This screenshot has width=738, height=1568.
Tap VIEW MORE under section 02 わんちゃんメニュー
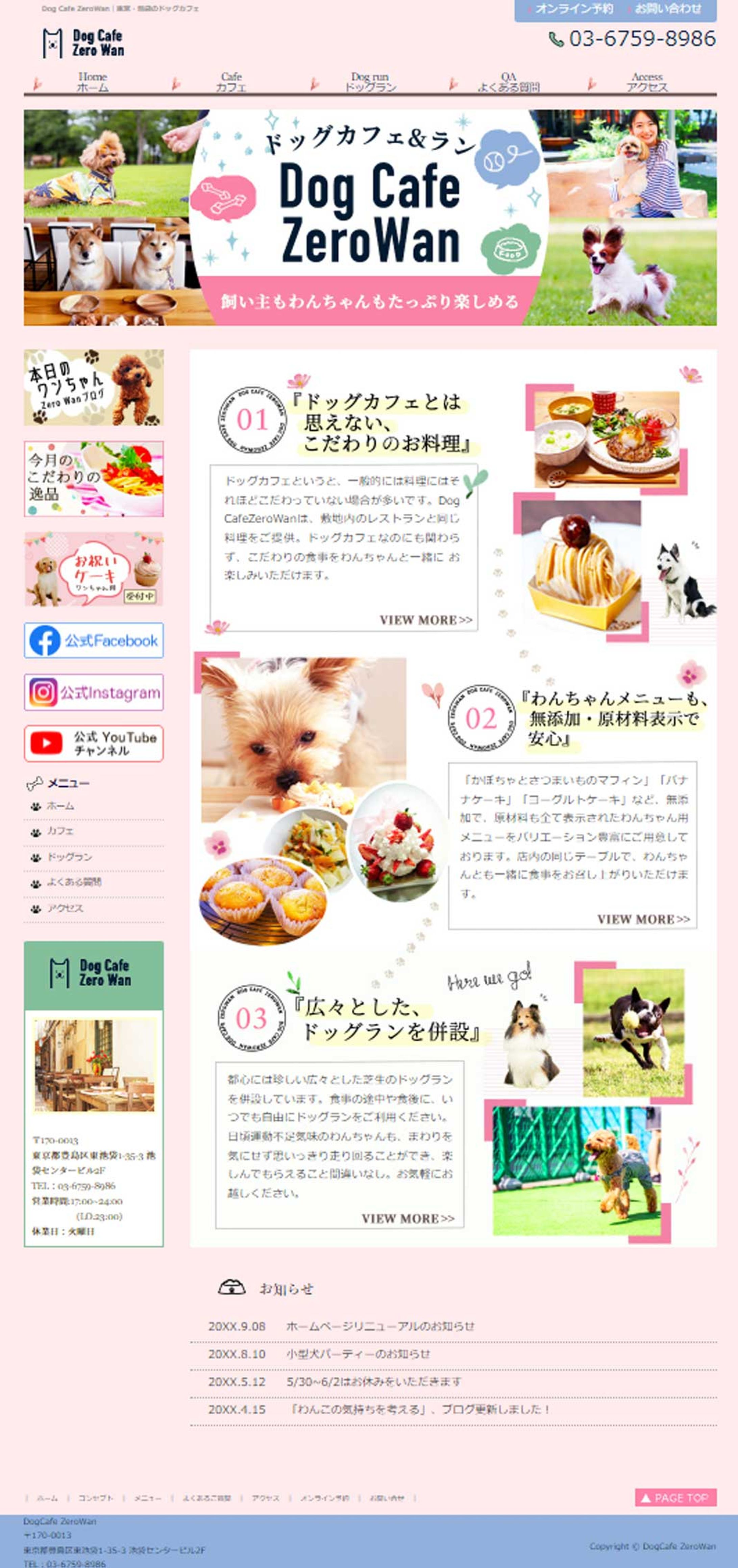(x=643, y=919)
